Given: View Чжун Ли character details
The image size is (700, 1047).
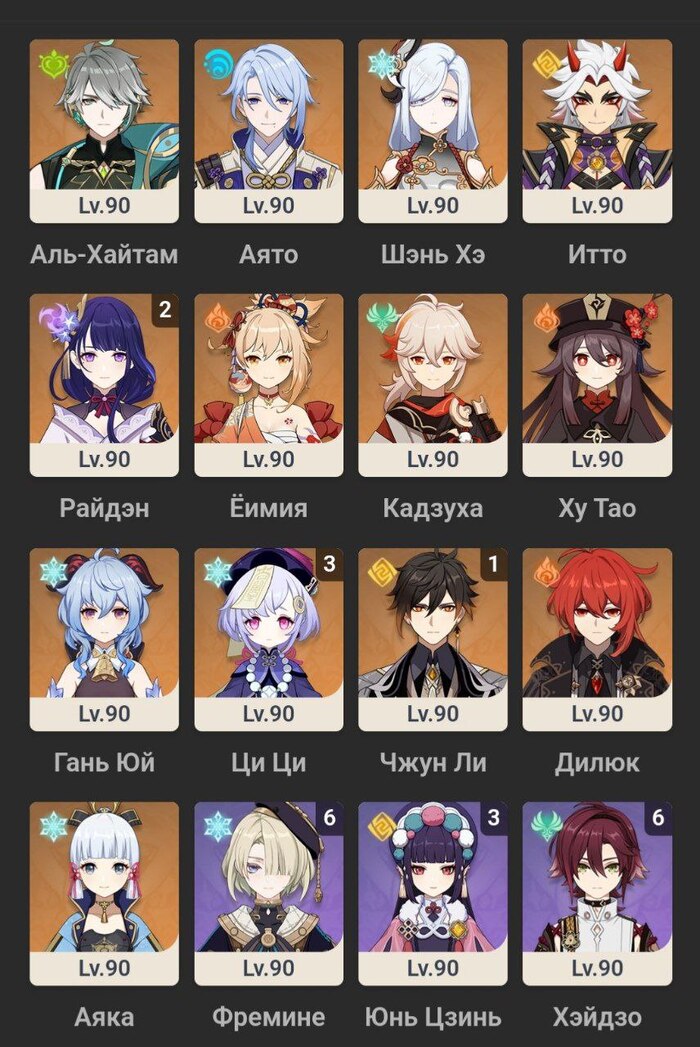Looking at the screenshot, I should tap(433, 640).
